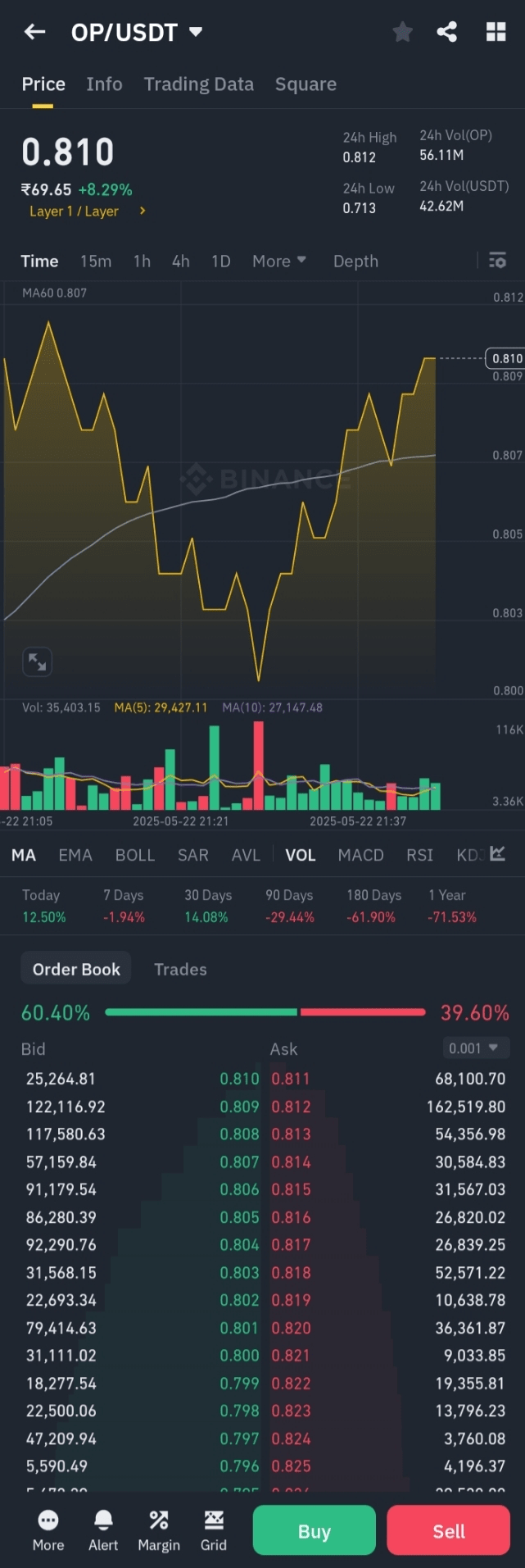Select the 1D chart interval
Screen dimensions: 525x1568
click(220, 261)
